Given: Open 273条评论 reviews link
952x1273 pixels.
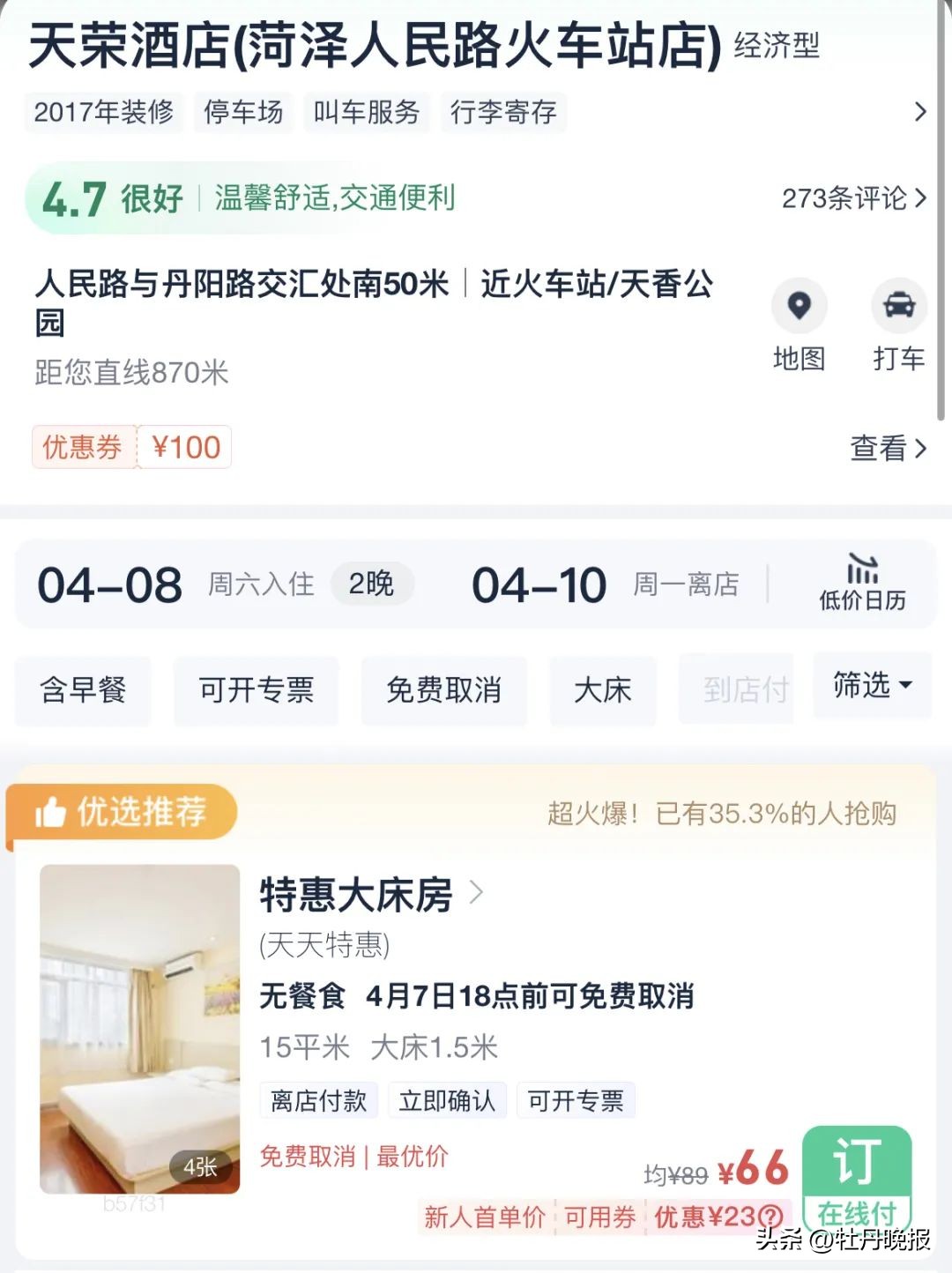Looking at the screenshot, I should click(844, 199).
